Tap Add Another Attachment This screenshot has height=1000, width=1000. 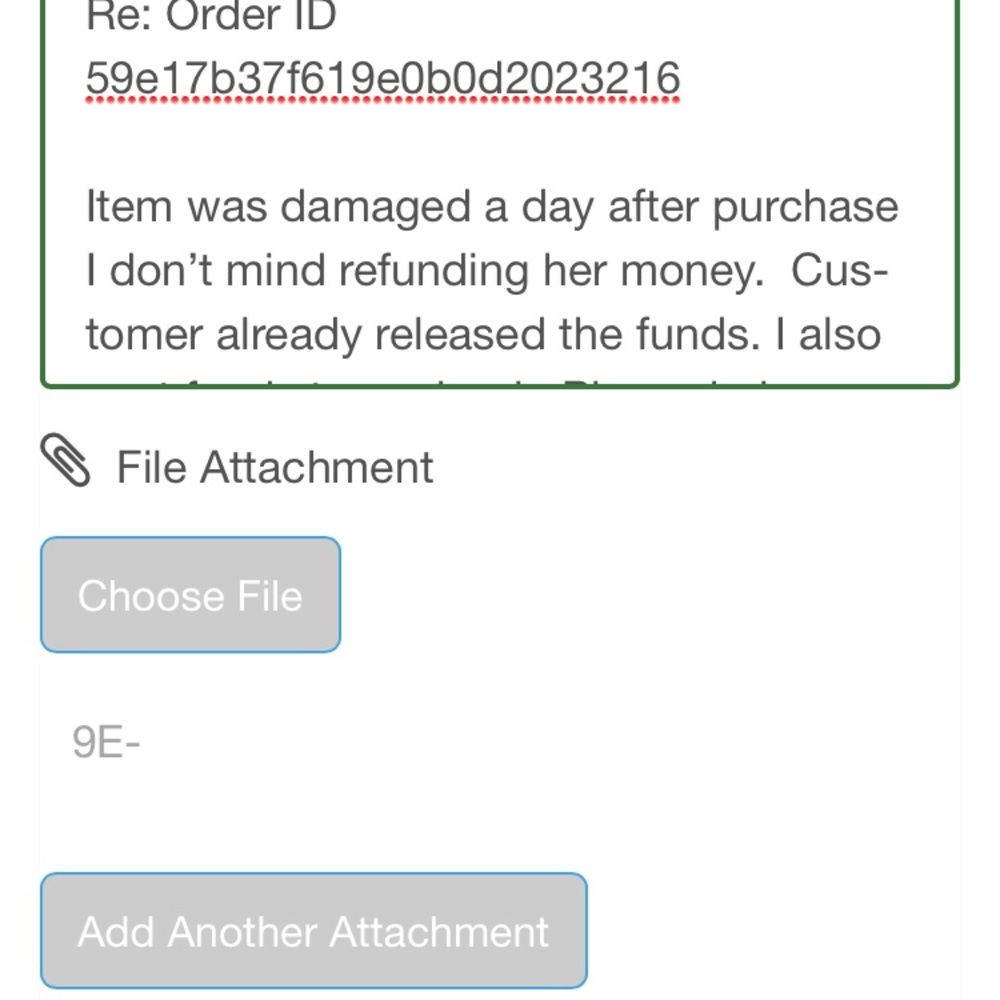pyautogui.click(x=313, y=931)
